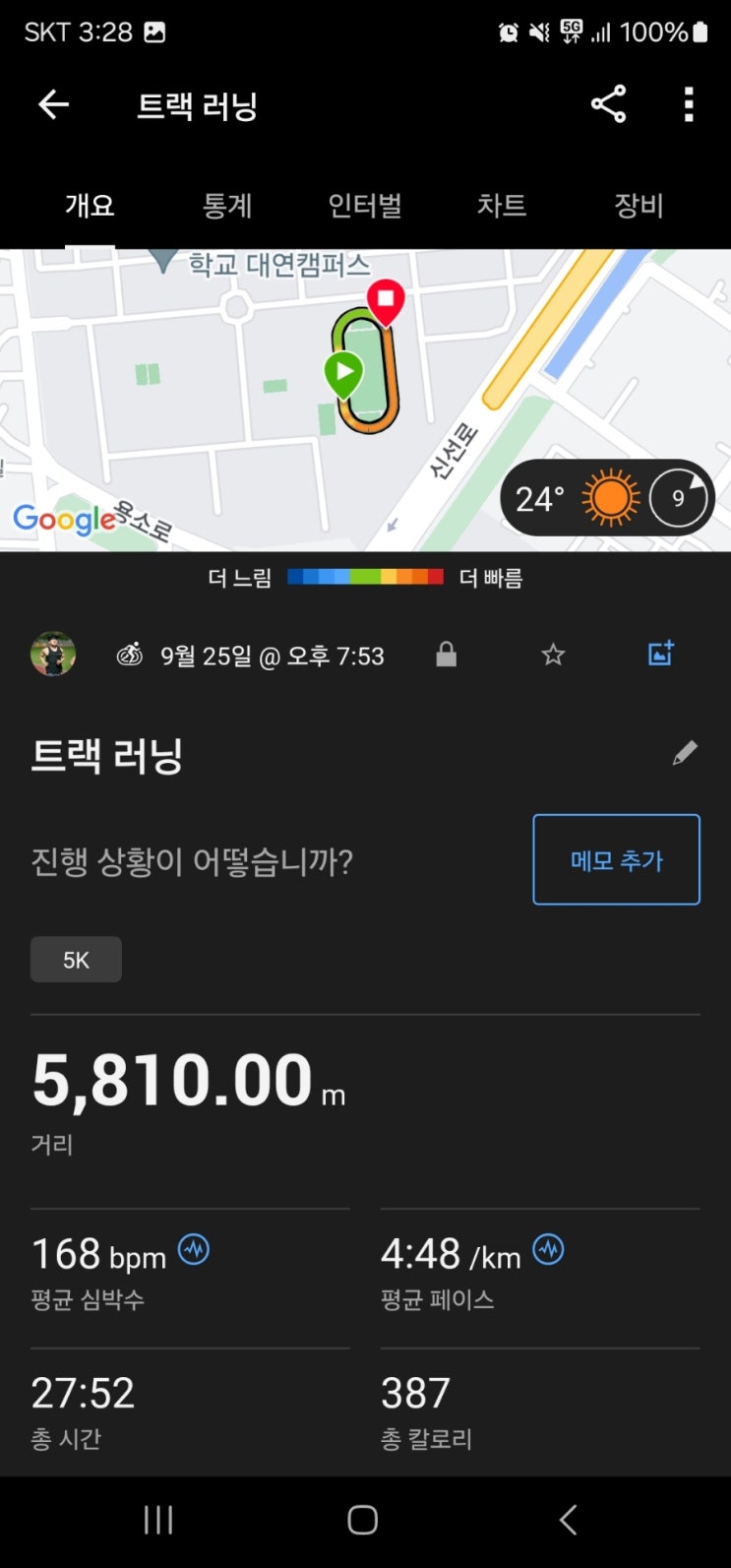The height and width of the screenshot is (1568, 731).
Task: Go to the phone home screen
Action: [x=363, y=1520]
